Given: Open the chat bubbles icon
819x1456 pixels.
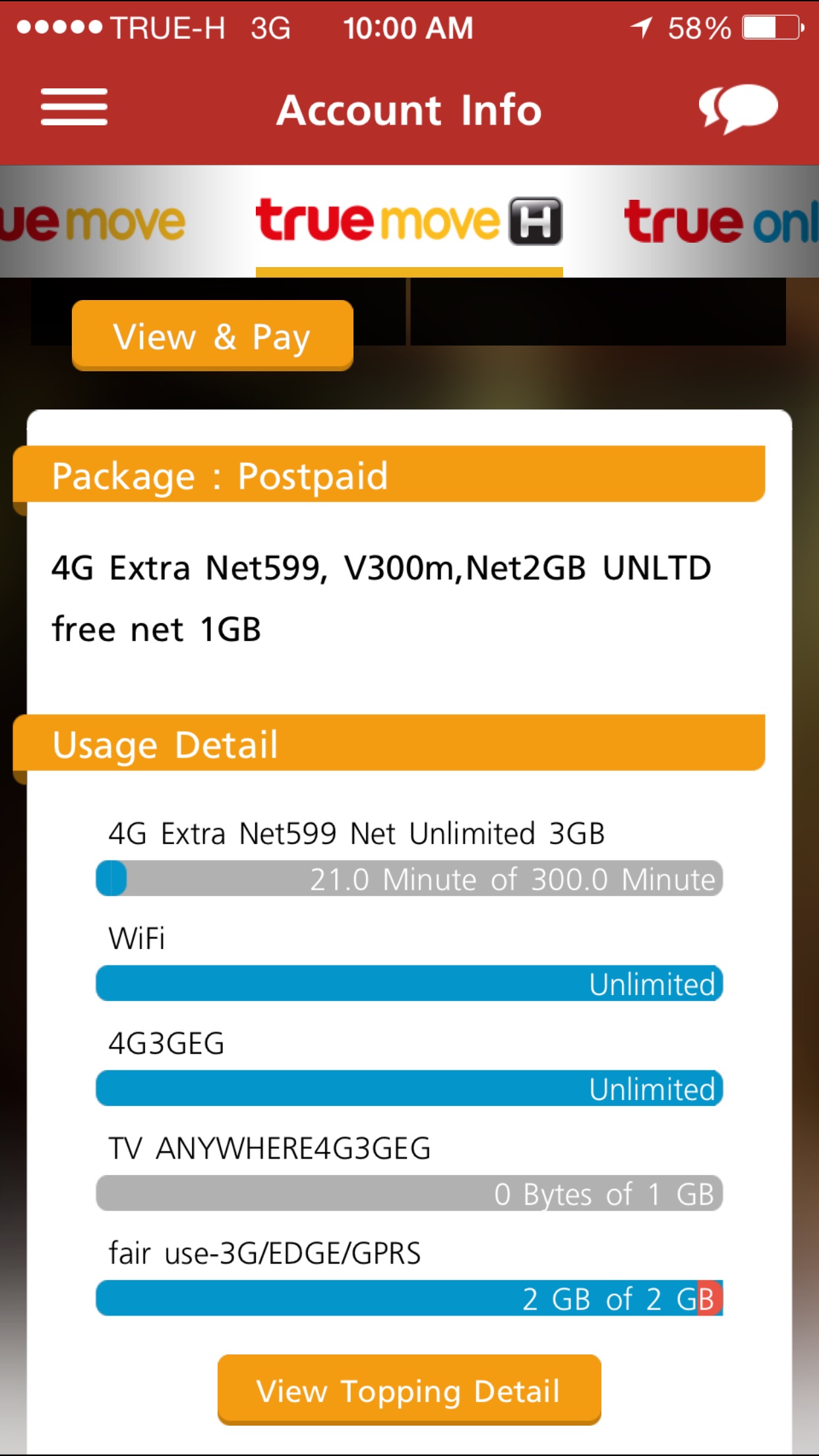Looking at the screenshot, I should click(739, 109).
